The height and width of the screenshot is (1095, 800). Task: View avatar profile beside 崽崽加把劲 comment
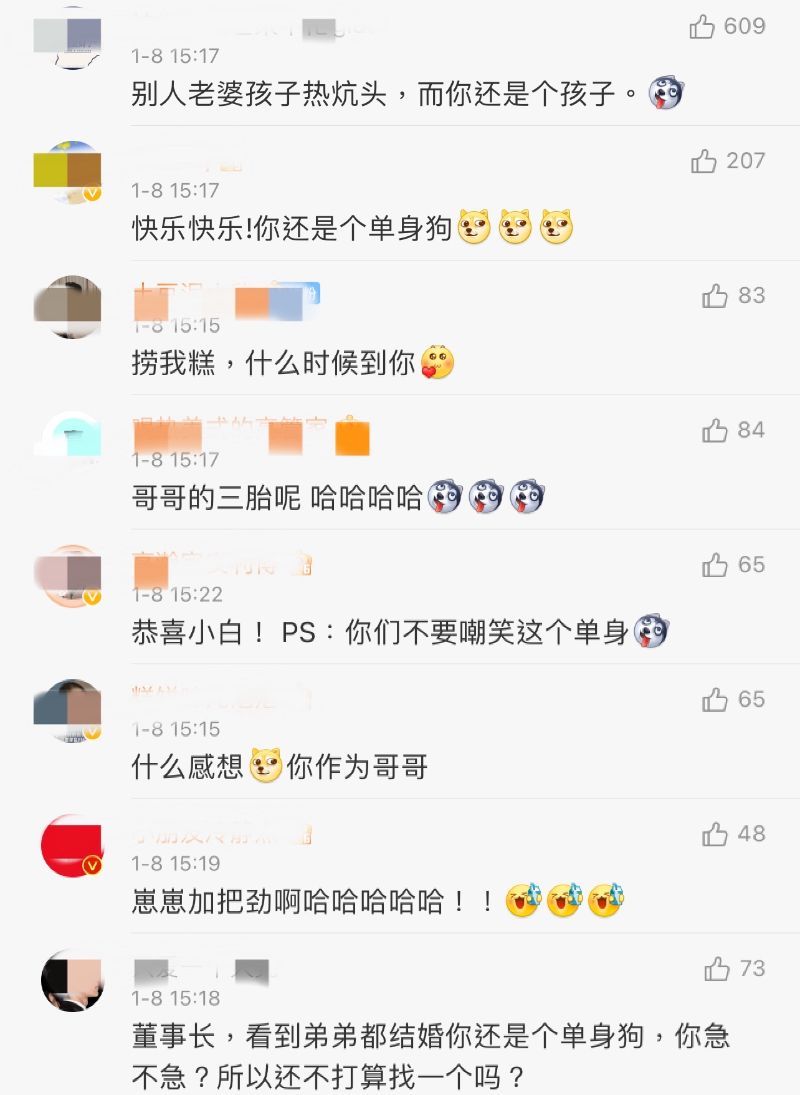pyautogui.click(x=71, y=845)
